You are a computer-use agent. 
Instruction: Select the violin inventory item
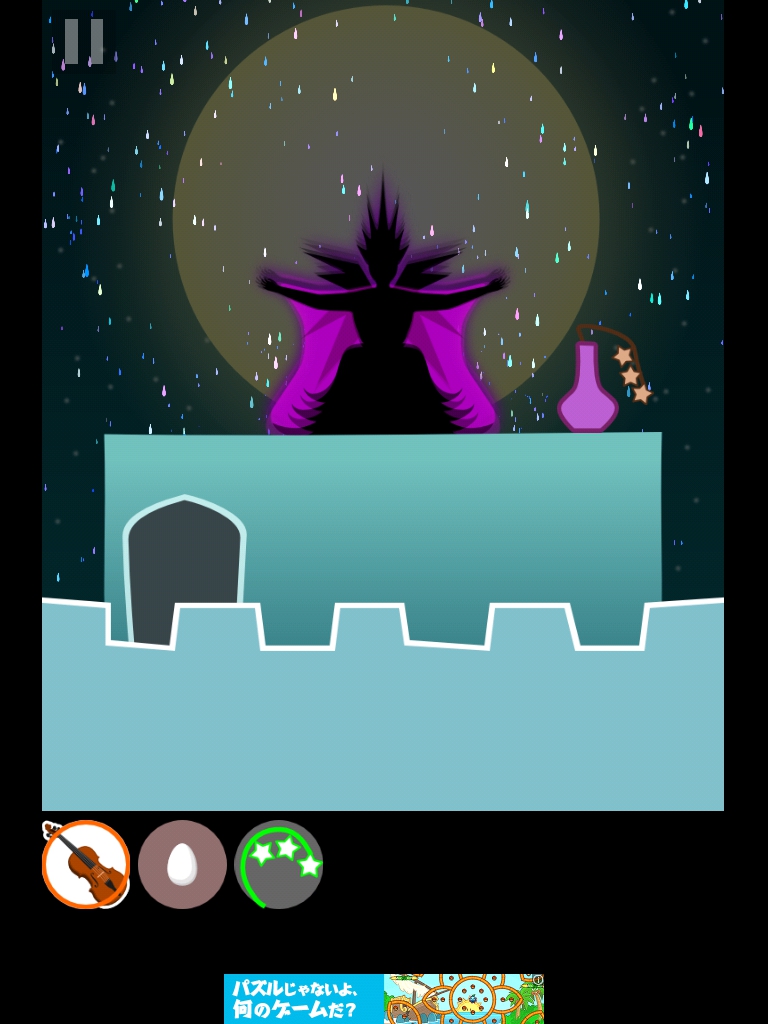pyautogui.click(x=86, y=864)
